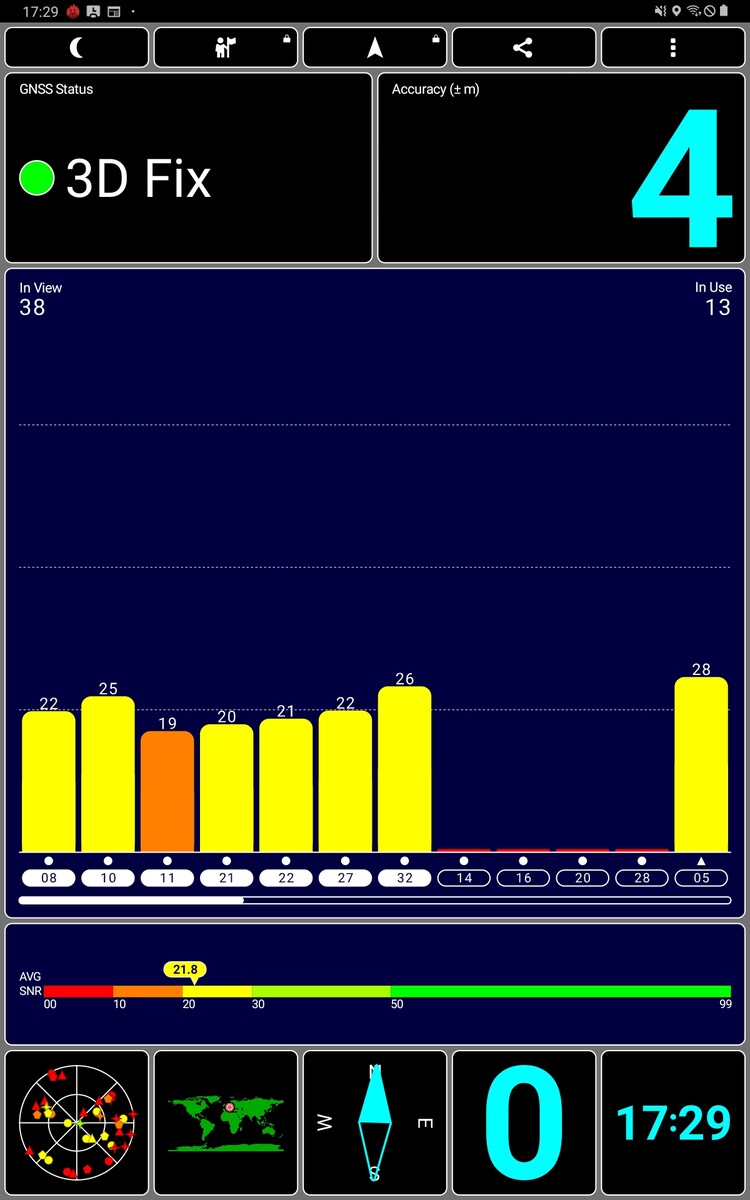750x1200 pixels.
Task: Share the current GNSS location
Action: (523, 48)
